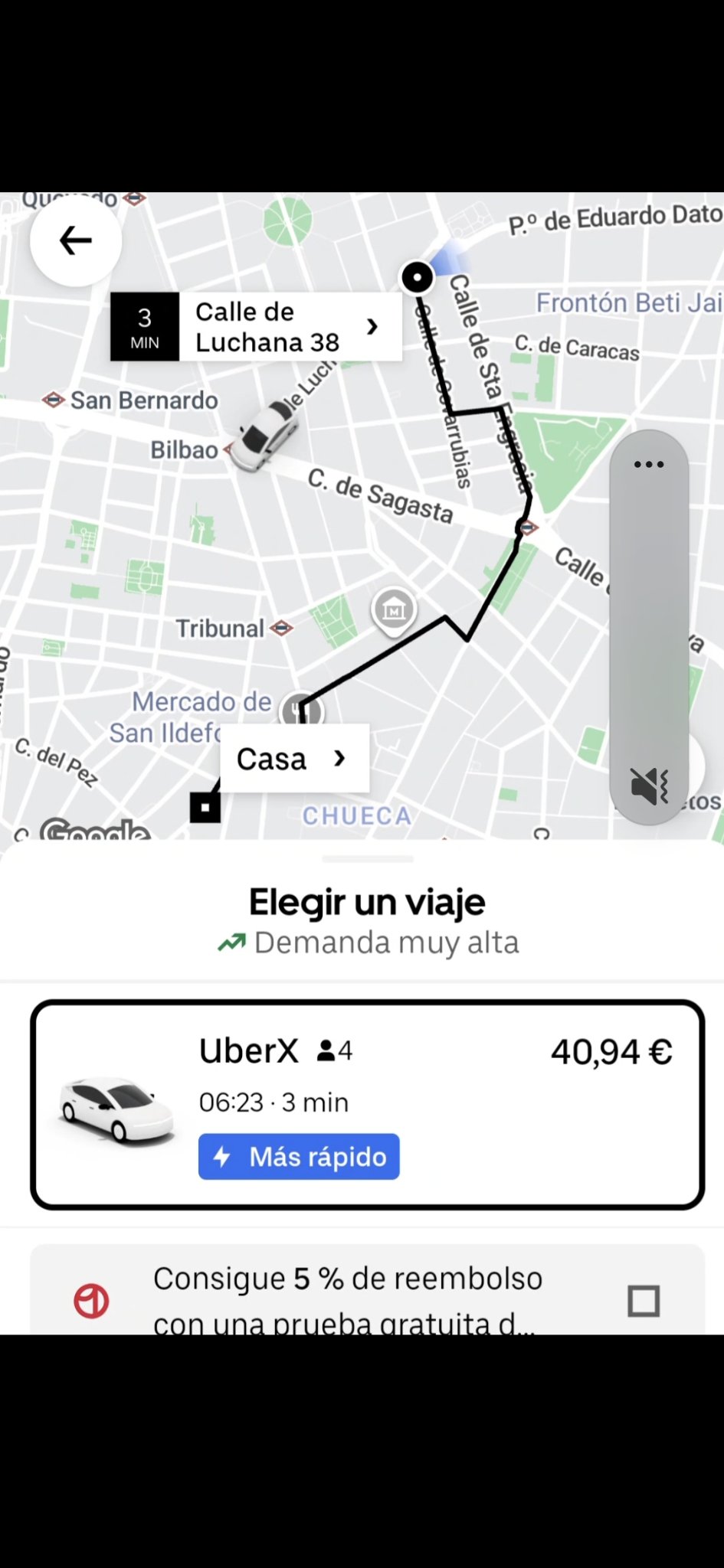Image resolution: width=724 pixels, height=1568 pixels.
Task: Toggle the muted speaker icon
Action: (650, 786)
